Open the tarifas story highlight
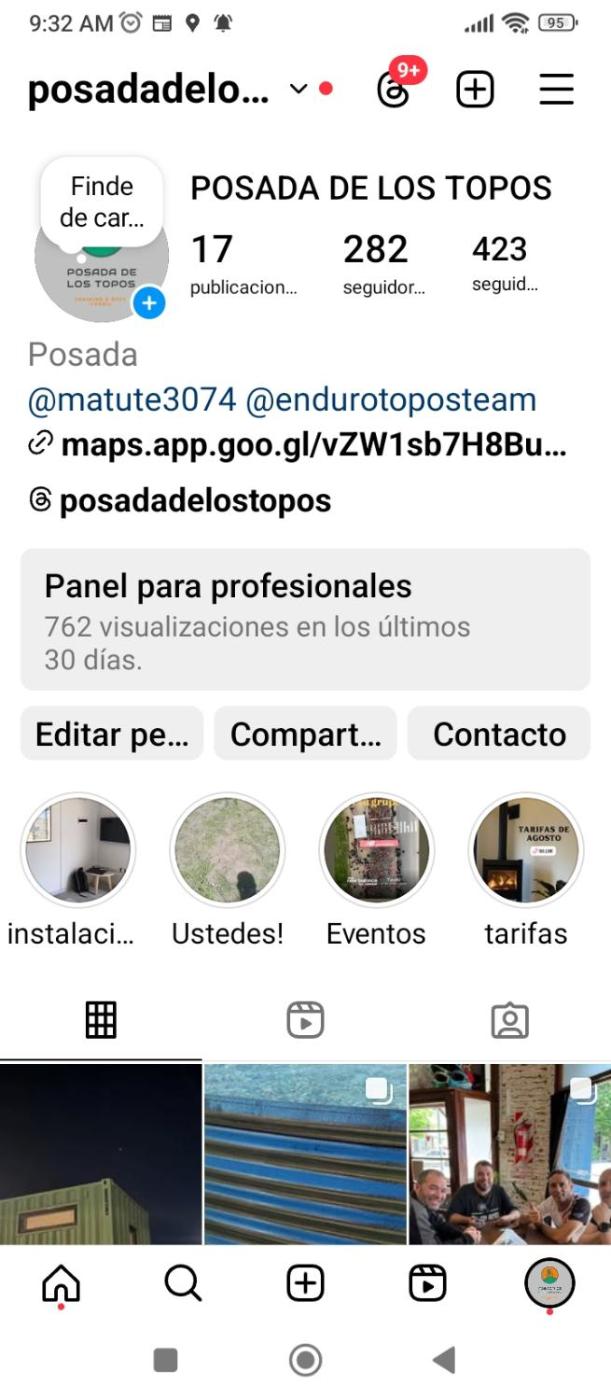The width and height of the screenshot is (611, 1400). coord(526,851)
